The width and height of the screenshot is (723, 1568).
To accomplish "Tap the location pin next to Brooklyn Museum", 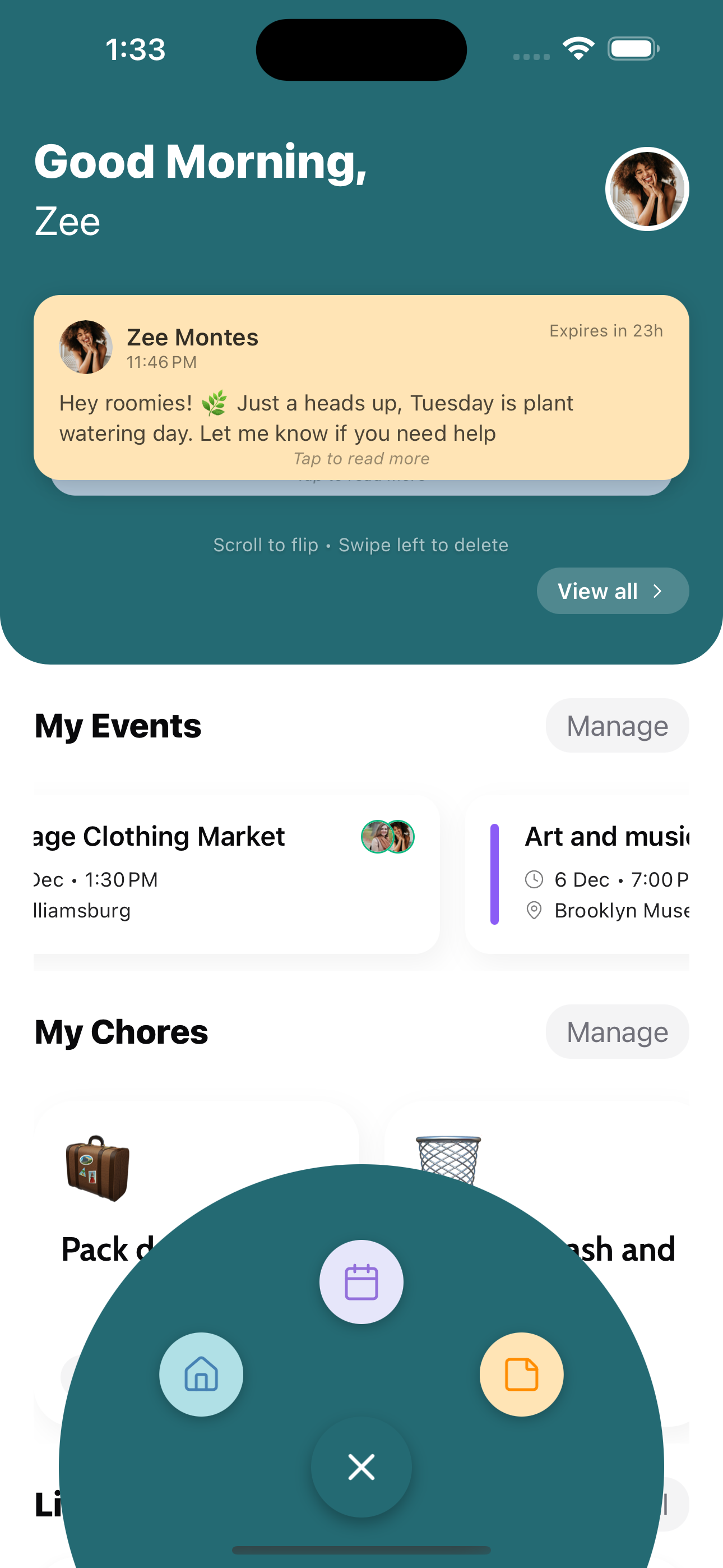I will (534, 911).
